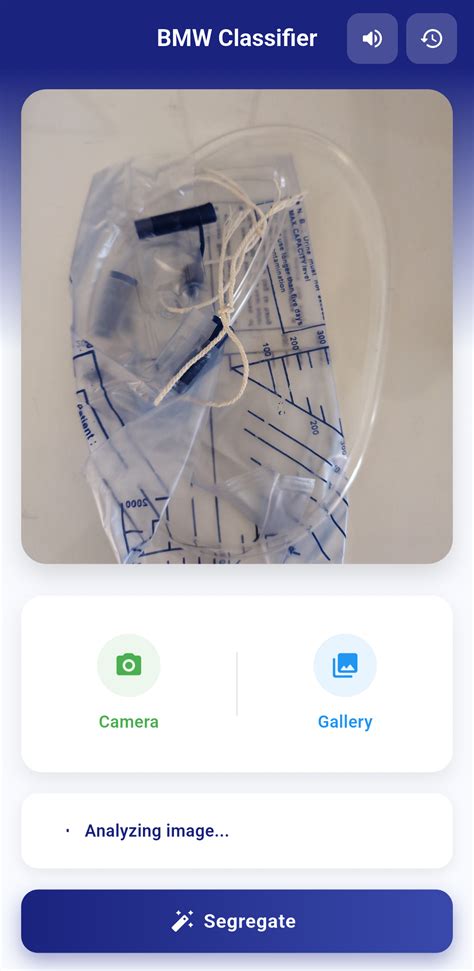Open the classification history
Screen dimensions: 474x971
click(431, 38)
